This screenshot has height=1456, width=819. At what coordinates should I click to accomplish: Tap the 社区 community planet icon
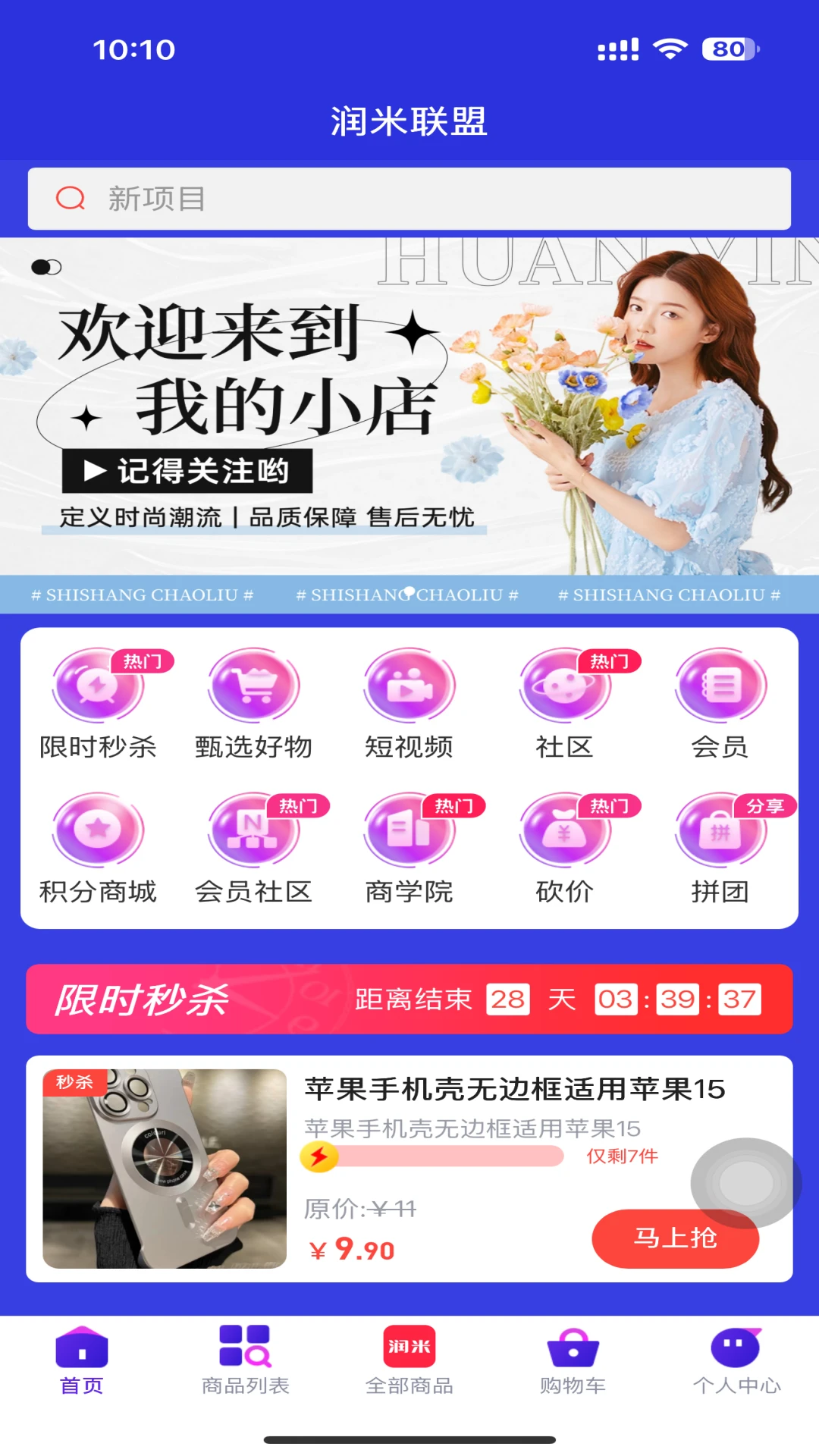563,686
